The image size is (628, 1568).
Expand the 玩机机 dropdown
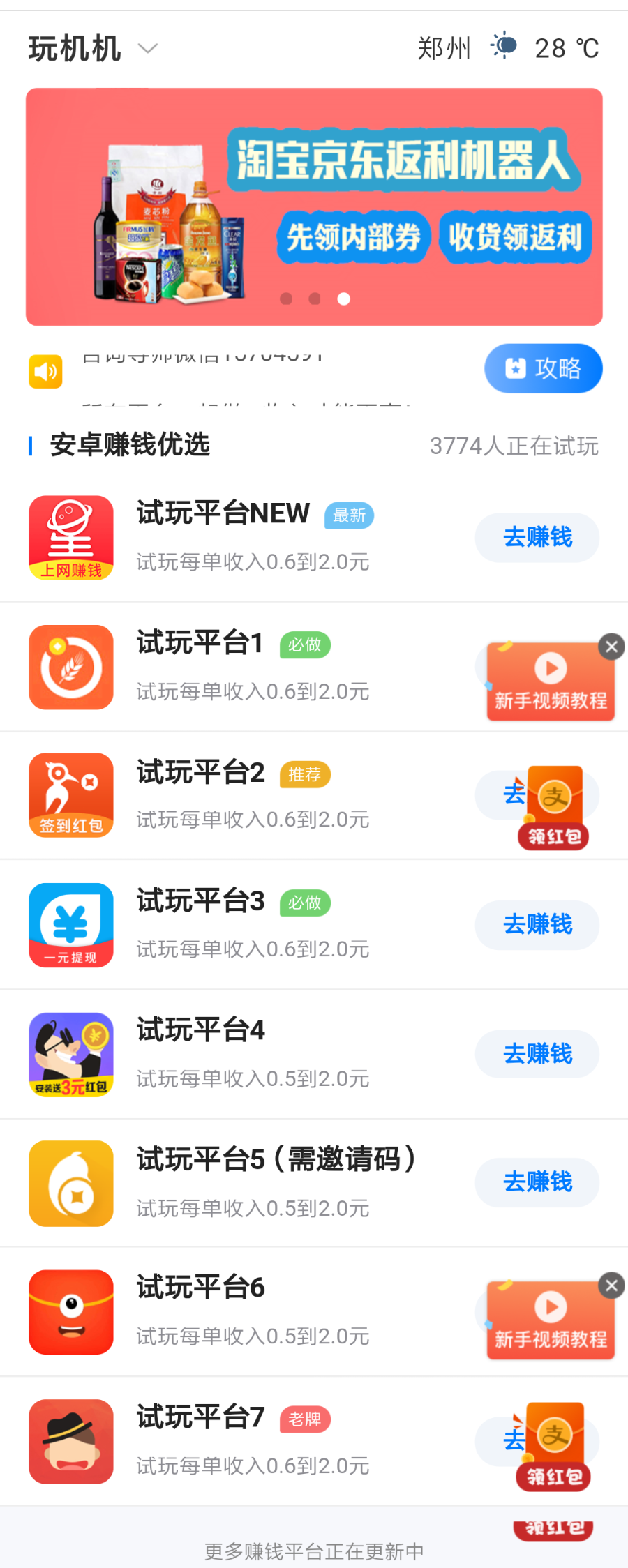[148, 49]
